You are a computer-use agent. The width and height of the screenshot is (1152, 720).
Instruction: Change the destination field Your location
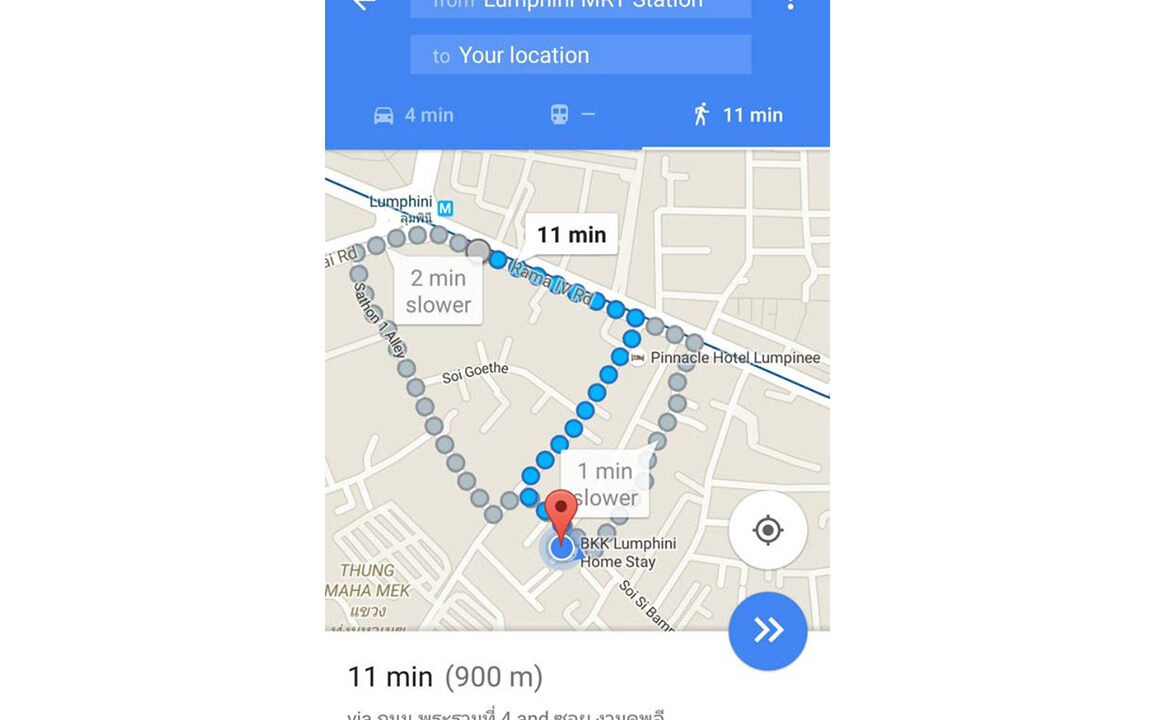click(580, 55)
